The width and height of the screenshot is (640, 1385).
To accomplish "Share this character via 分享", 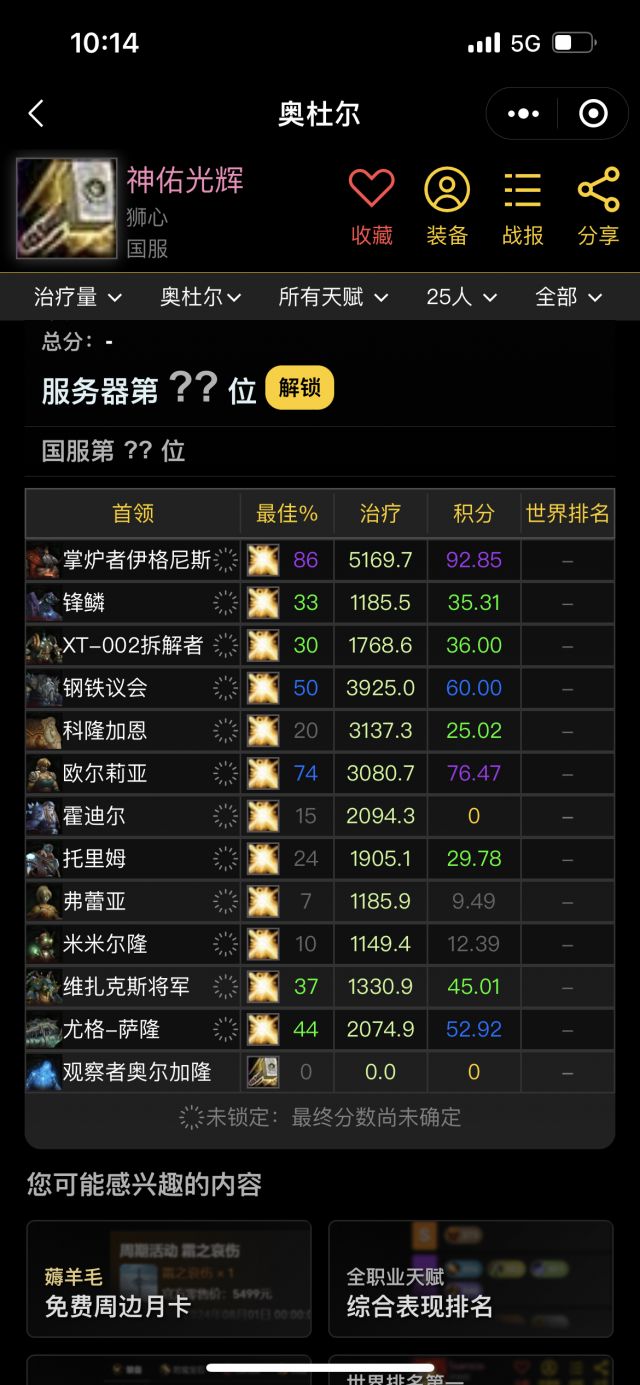I will [x=598, y=206].
